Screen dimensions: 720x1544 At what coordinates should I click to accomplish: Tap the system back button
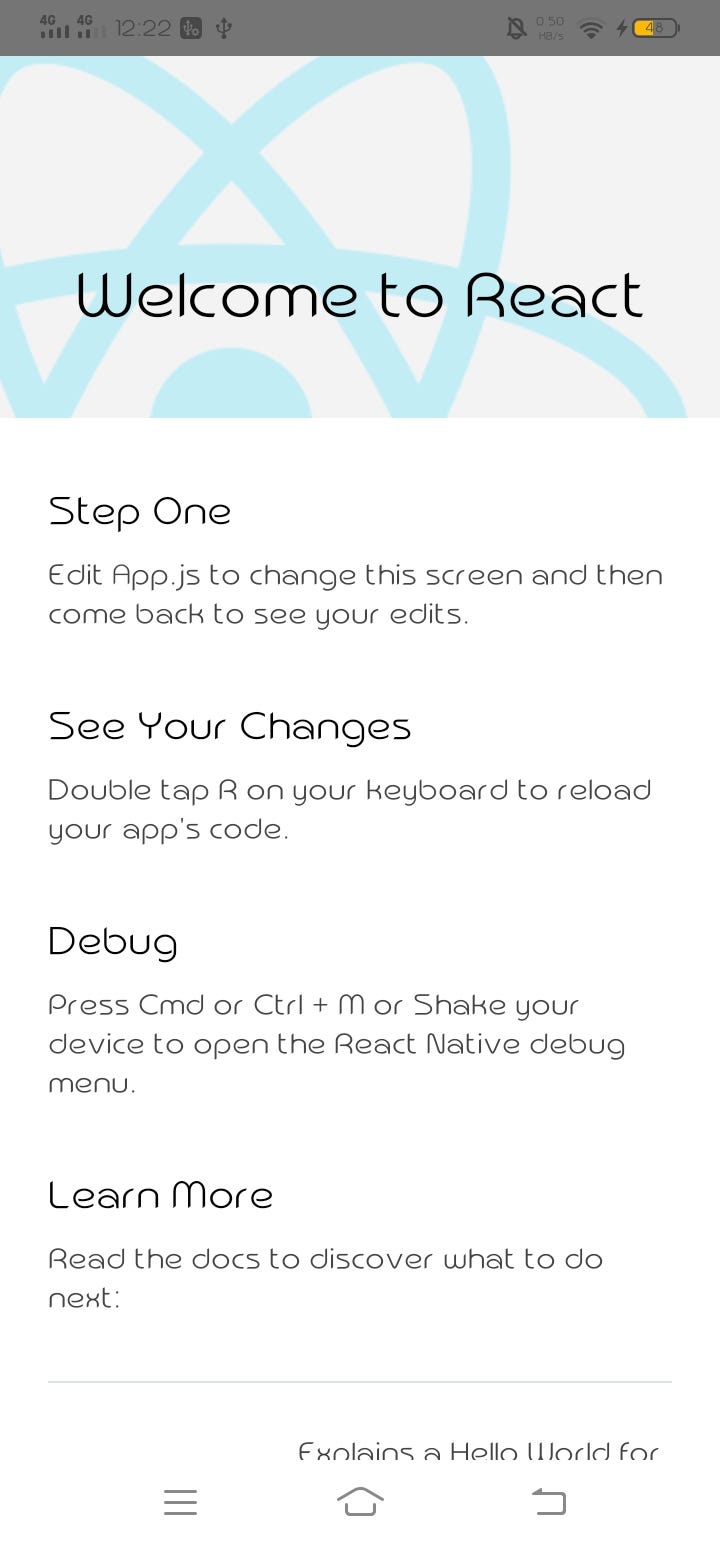pos(548,1502)
